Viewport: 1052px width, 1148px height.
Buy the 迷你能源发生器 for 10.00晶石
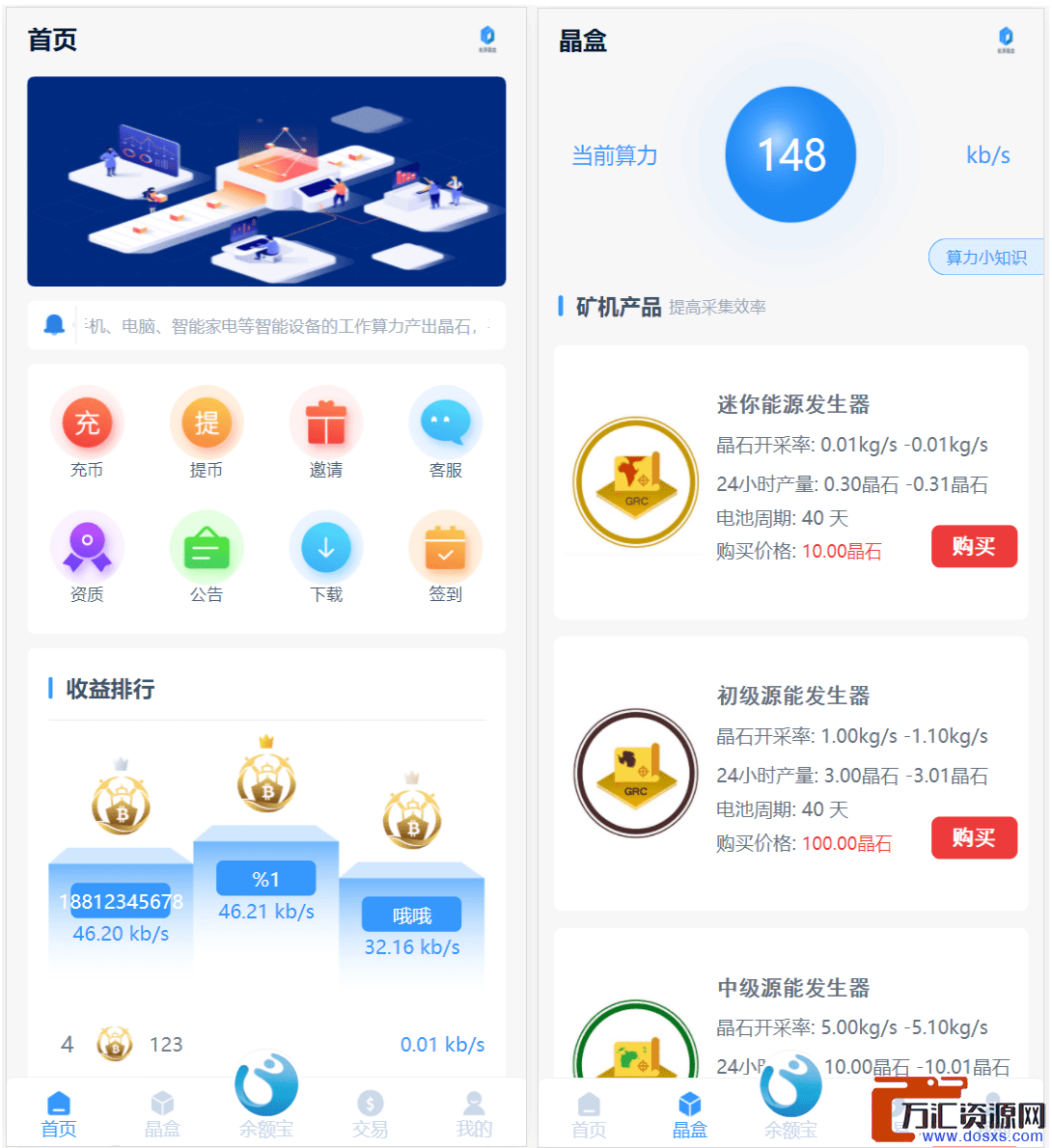pos(974,547)
